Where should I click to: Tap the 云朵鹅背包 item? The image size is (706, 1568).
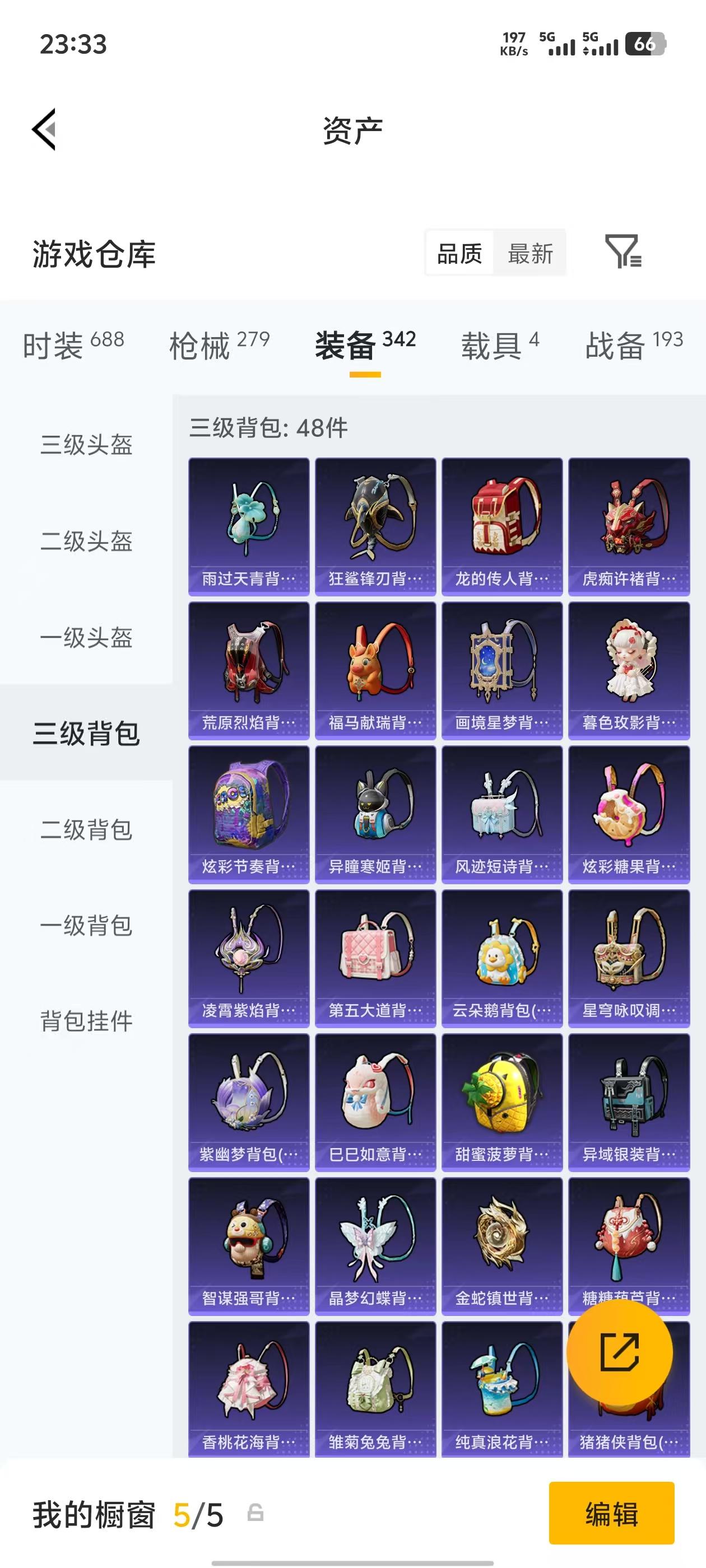click(502, 959)
